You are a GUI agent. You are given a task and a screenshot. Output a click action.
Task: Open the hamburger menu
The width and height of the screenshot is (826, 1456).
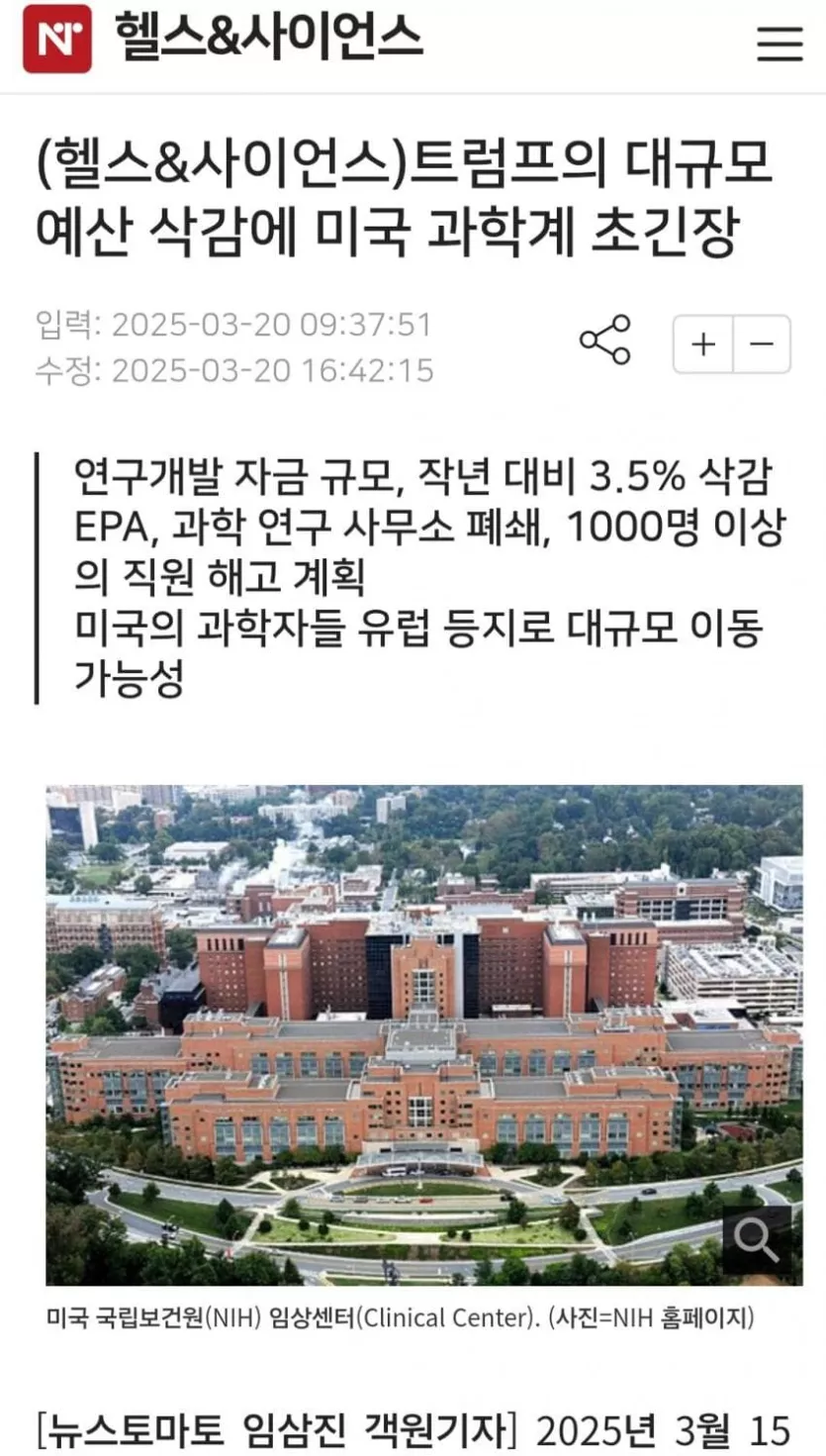point(780,44)
